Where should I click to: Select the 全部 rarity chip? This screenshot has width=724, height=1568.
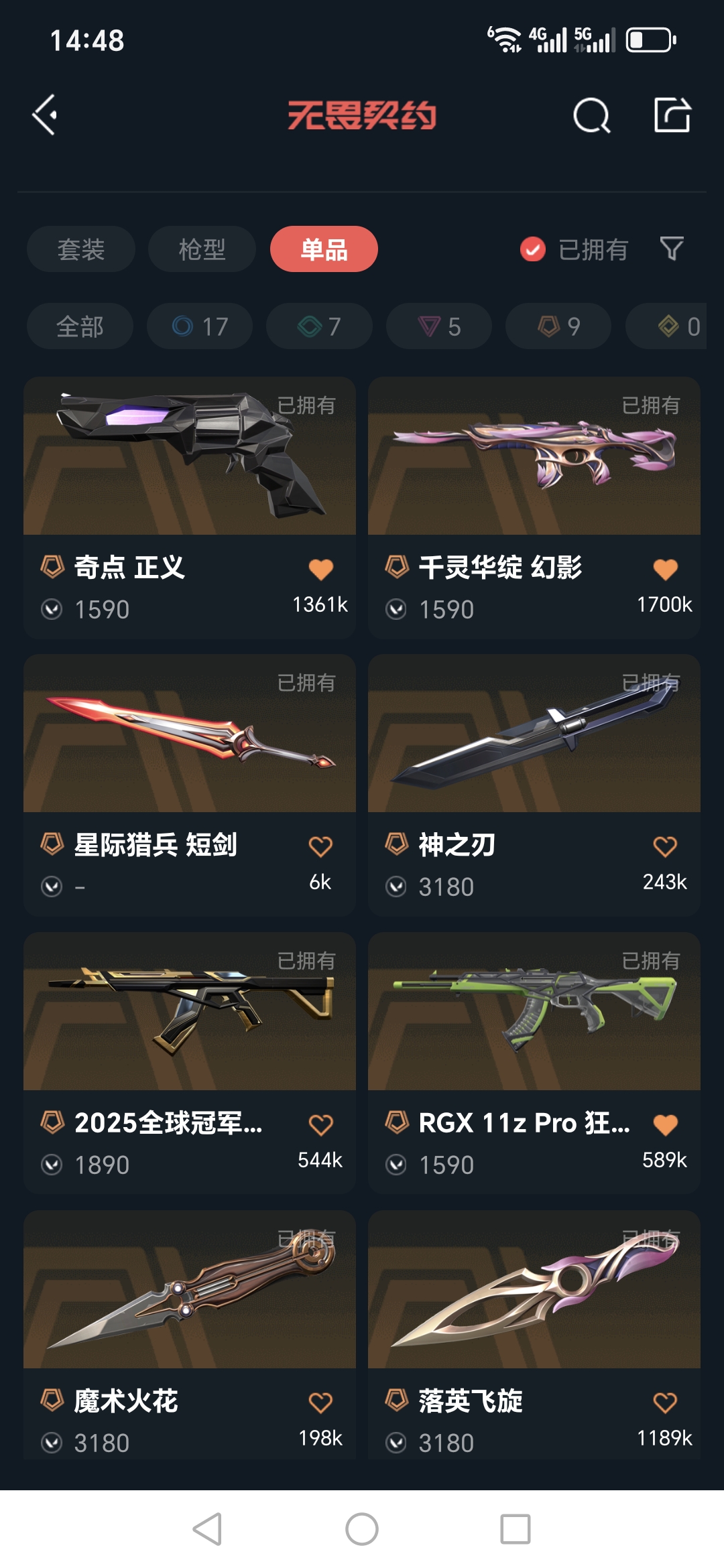pos(80,326)
